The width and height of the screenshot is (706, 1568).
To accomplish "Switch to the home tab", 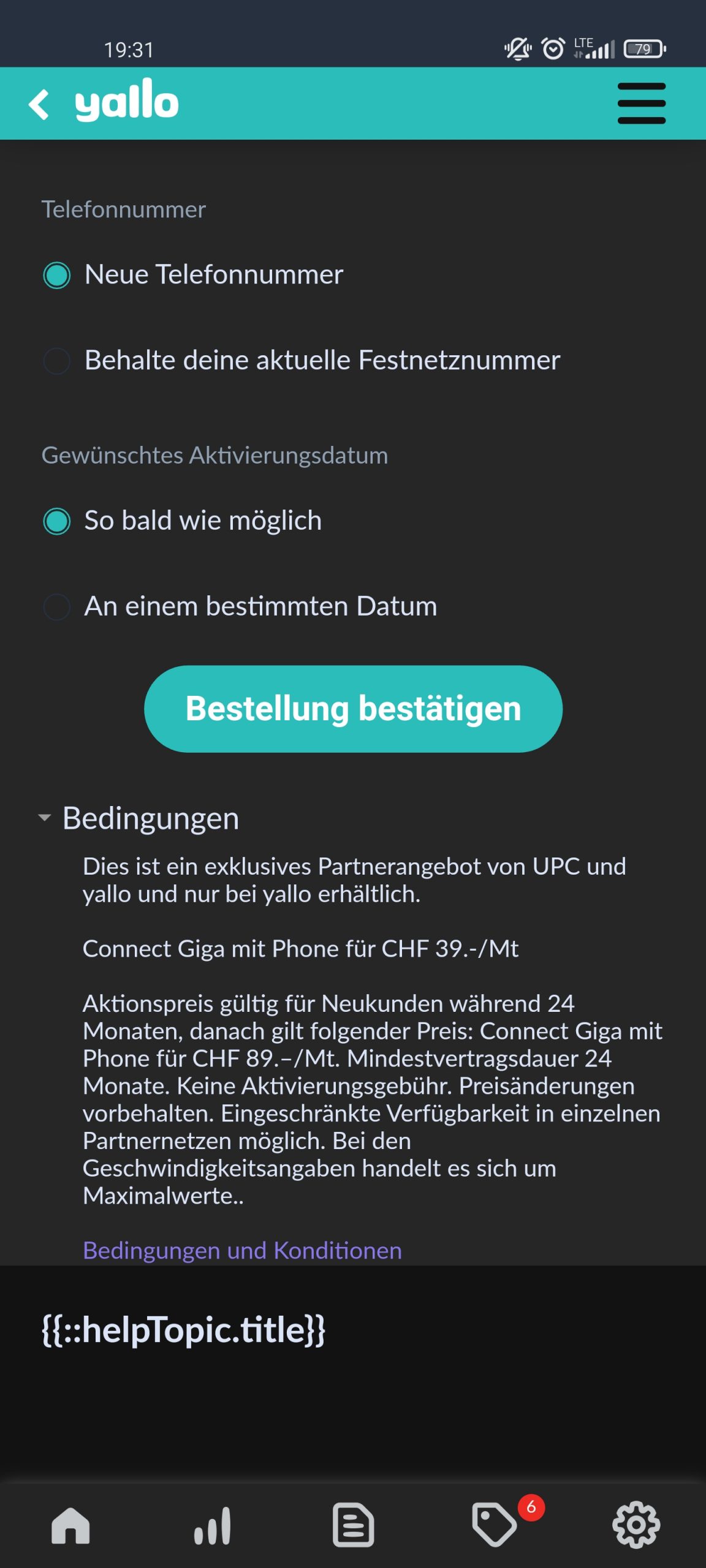I will click(x=70, y=1525).
